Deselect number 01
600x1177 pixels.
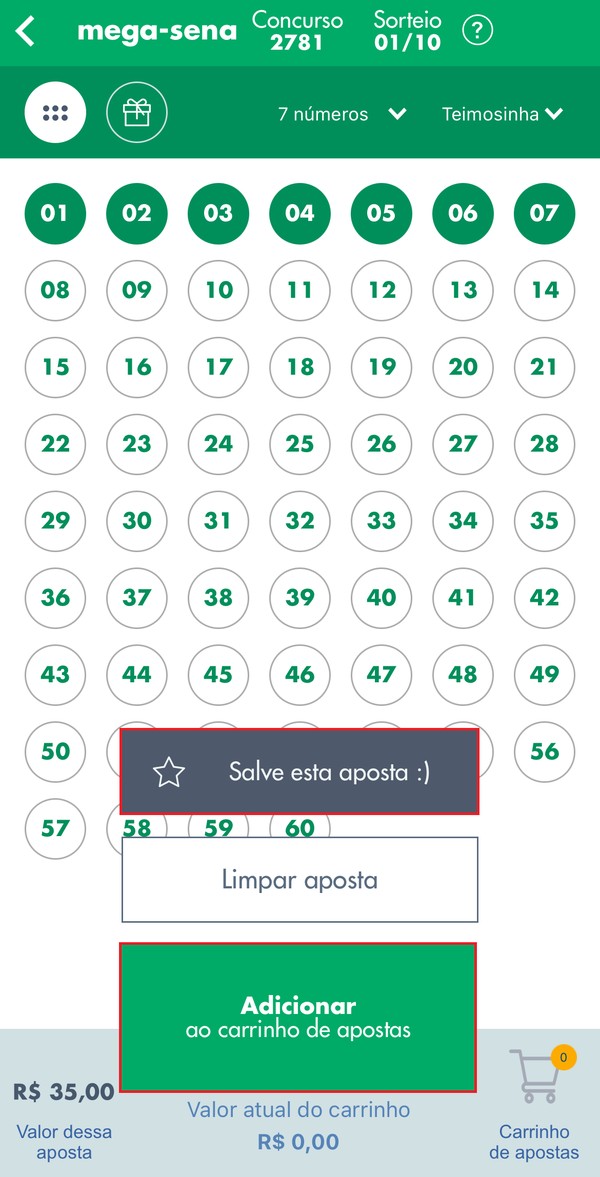tap(55, 213)
